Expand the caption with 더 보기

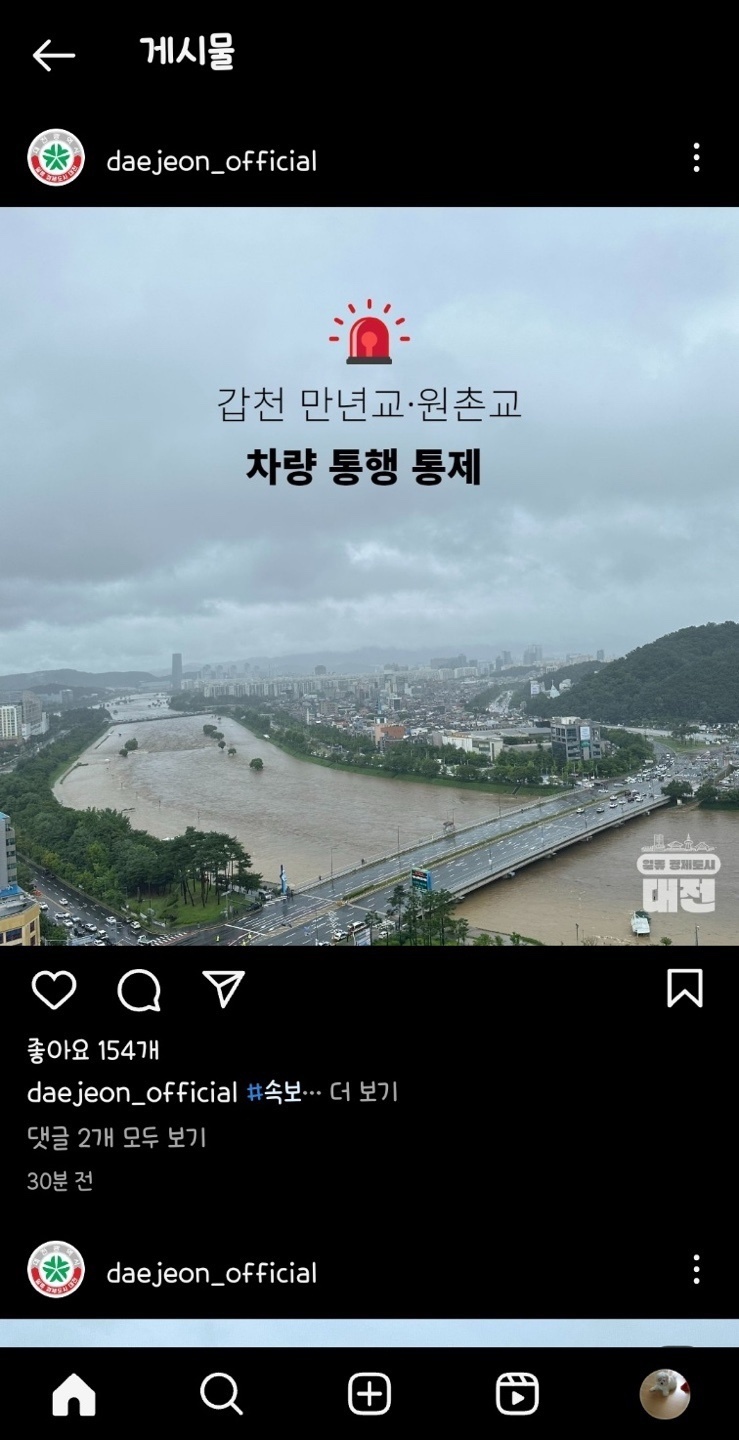364,1092
